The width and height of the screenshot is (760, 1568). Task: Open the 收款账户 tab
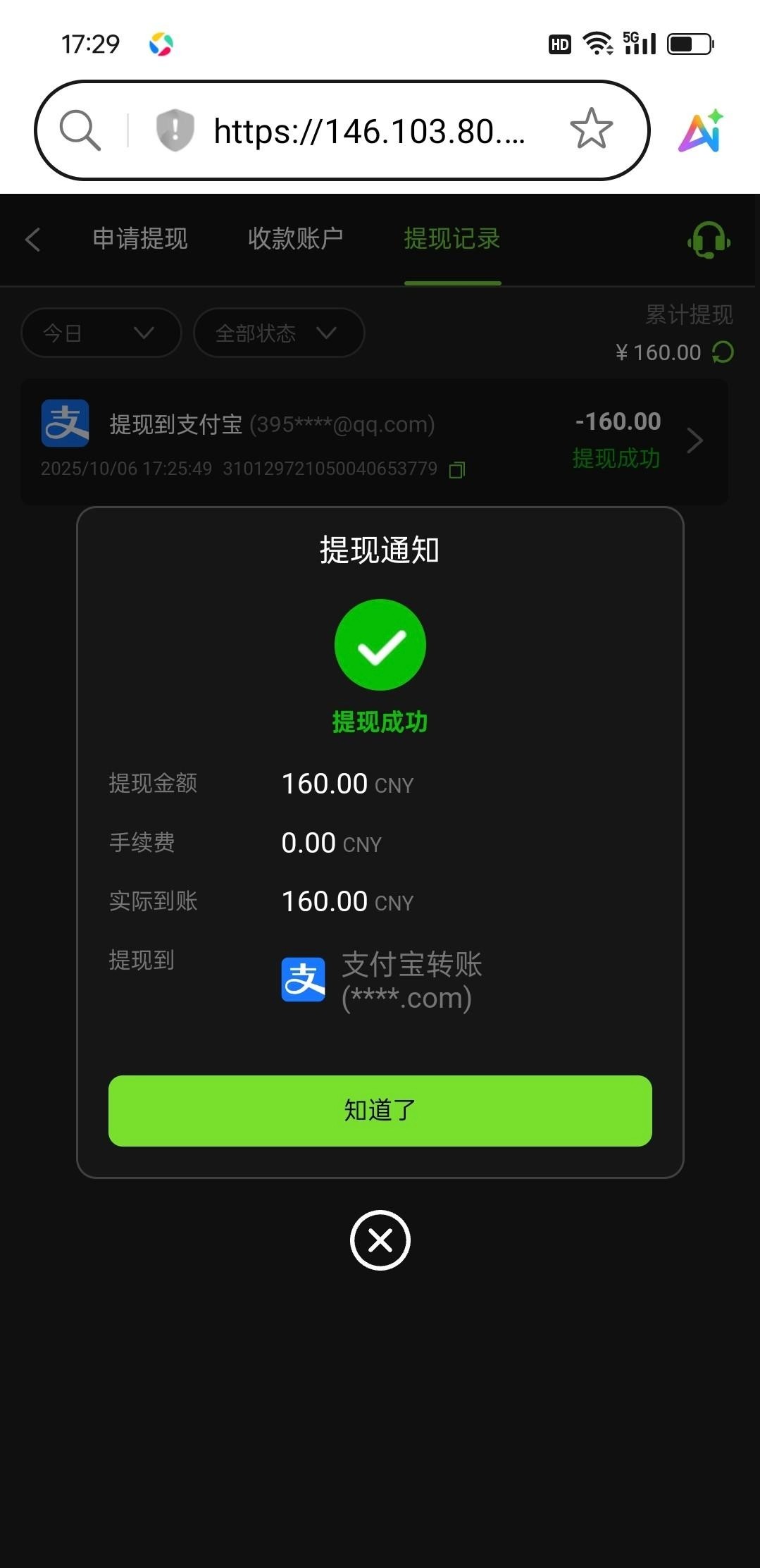295,239
